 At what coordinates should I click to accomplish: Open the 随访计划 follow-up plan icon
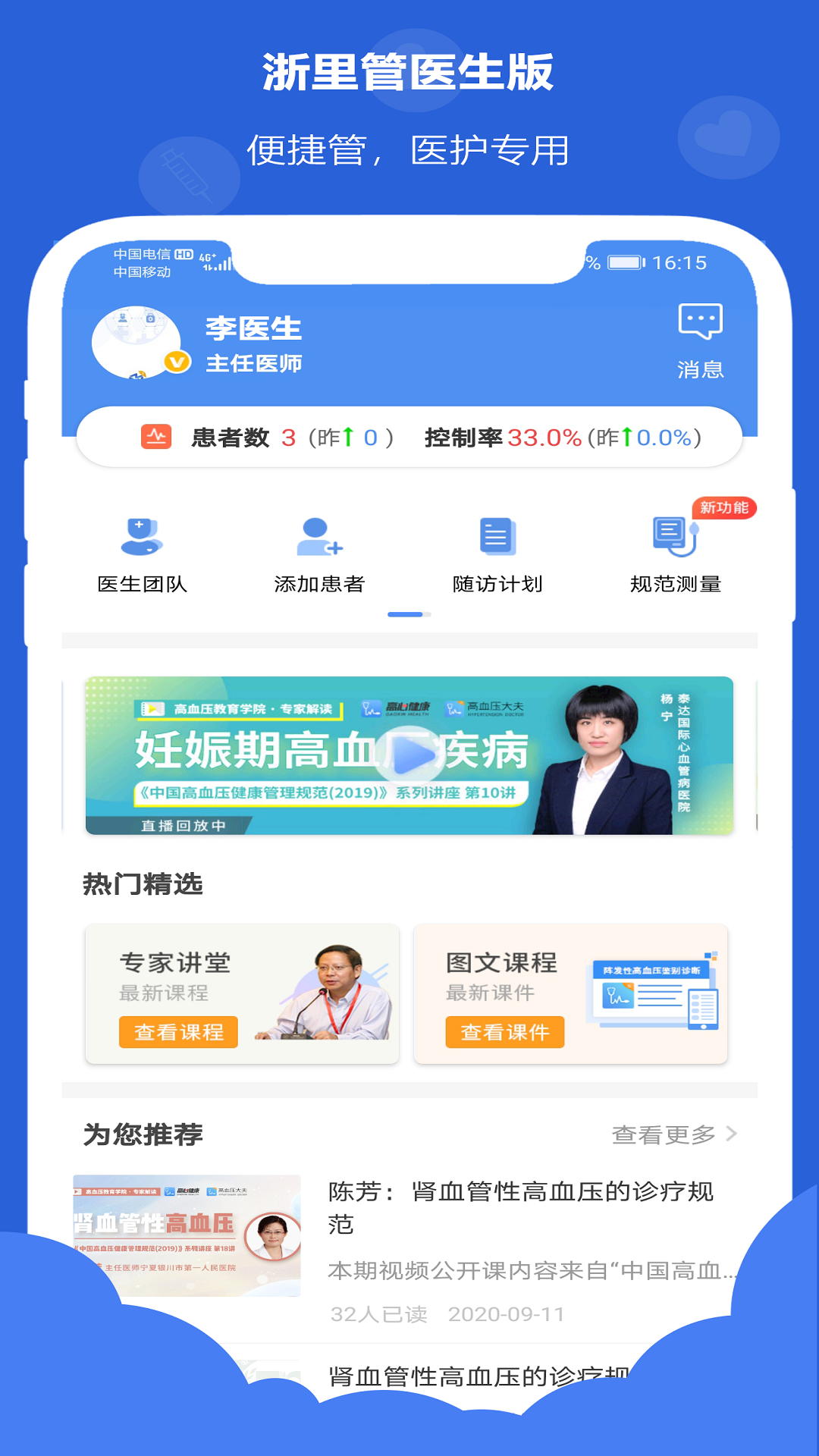click(x=496, y=538)
